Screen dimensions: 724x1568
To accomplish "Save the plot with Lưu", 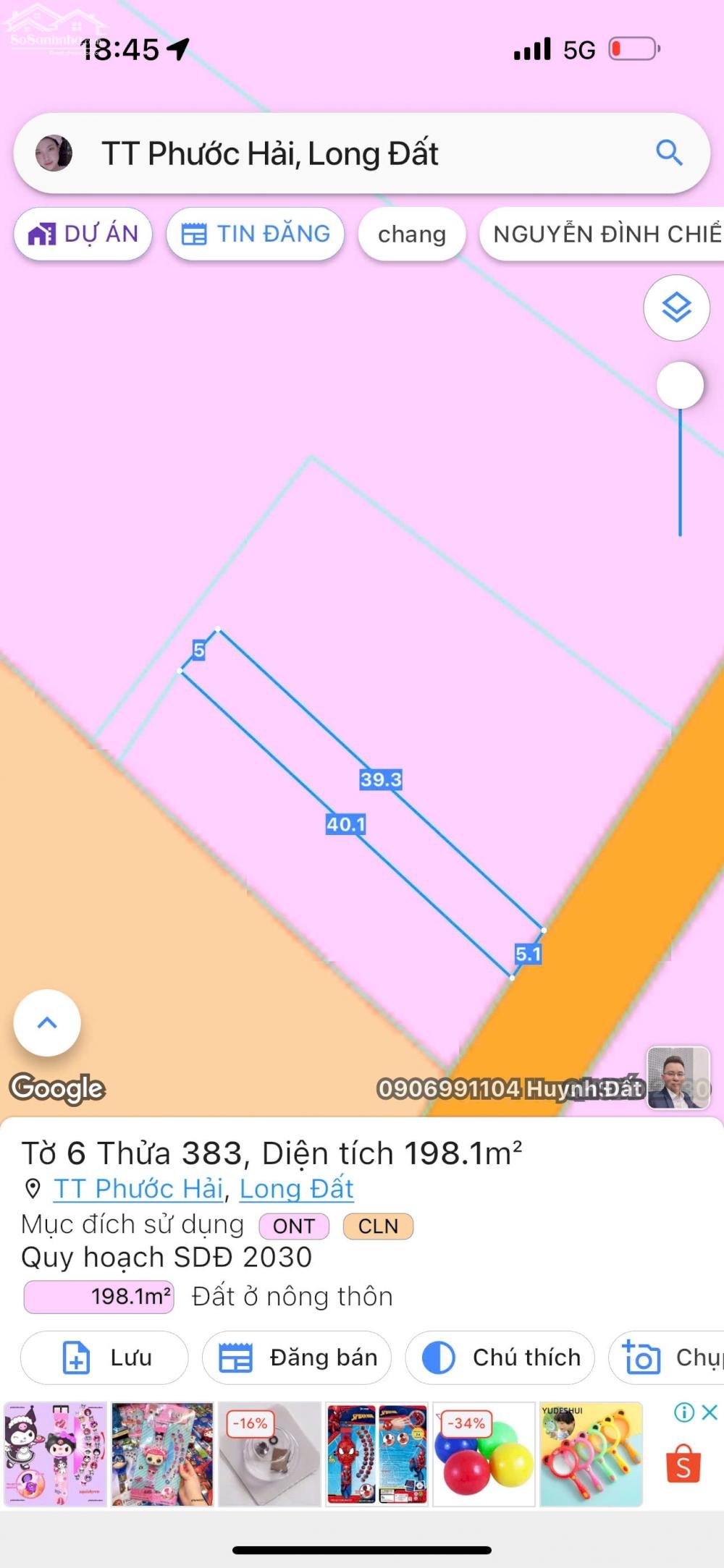I will click(104, 1357).
